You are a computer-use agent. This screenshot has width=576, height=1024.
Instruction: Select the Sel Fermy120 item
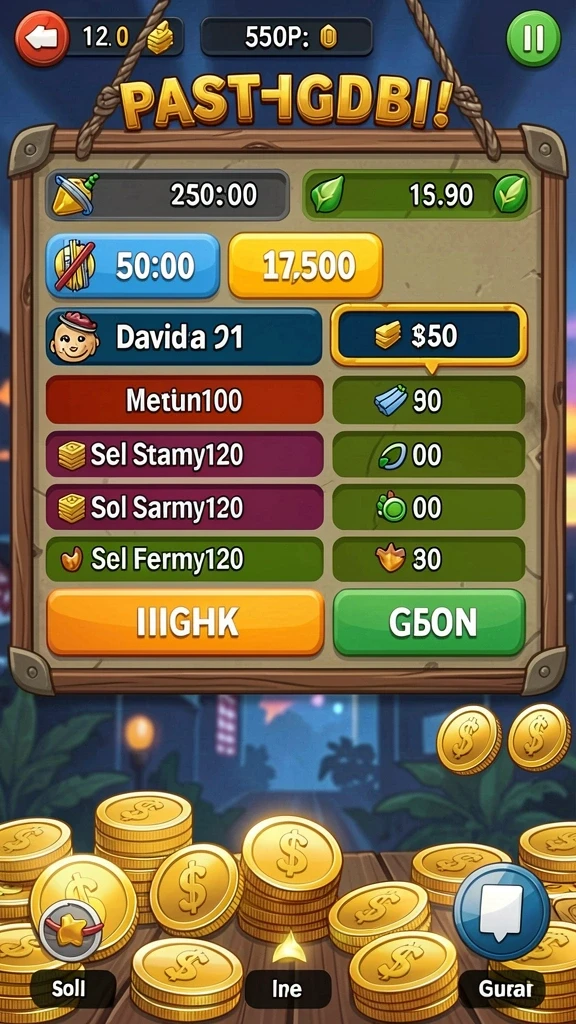click(185, 559)
